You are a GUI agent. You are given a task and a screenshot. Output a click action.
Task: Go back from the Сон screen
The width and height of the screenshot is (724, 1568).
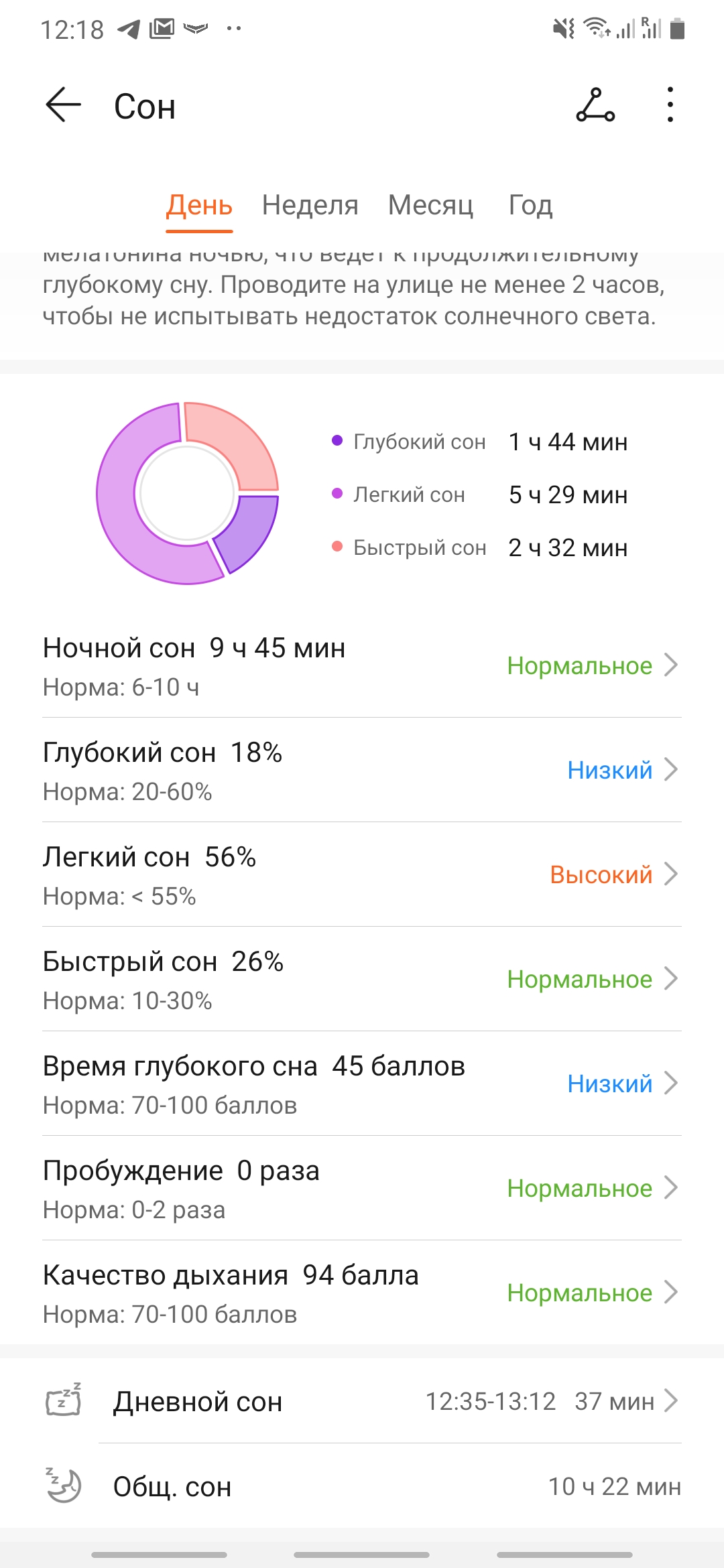(64, 105)
